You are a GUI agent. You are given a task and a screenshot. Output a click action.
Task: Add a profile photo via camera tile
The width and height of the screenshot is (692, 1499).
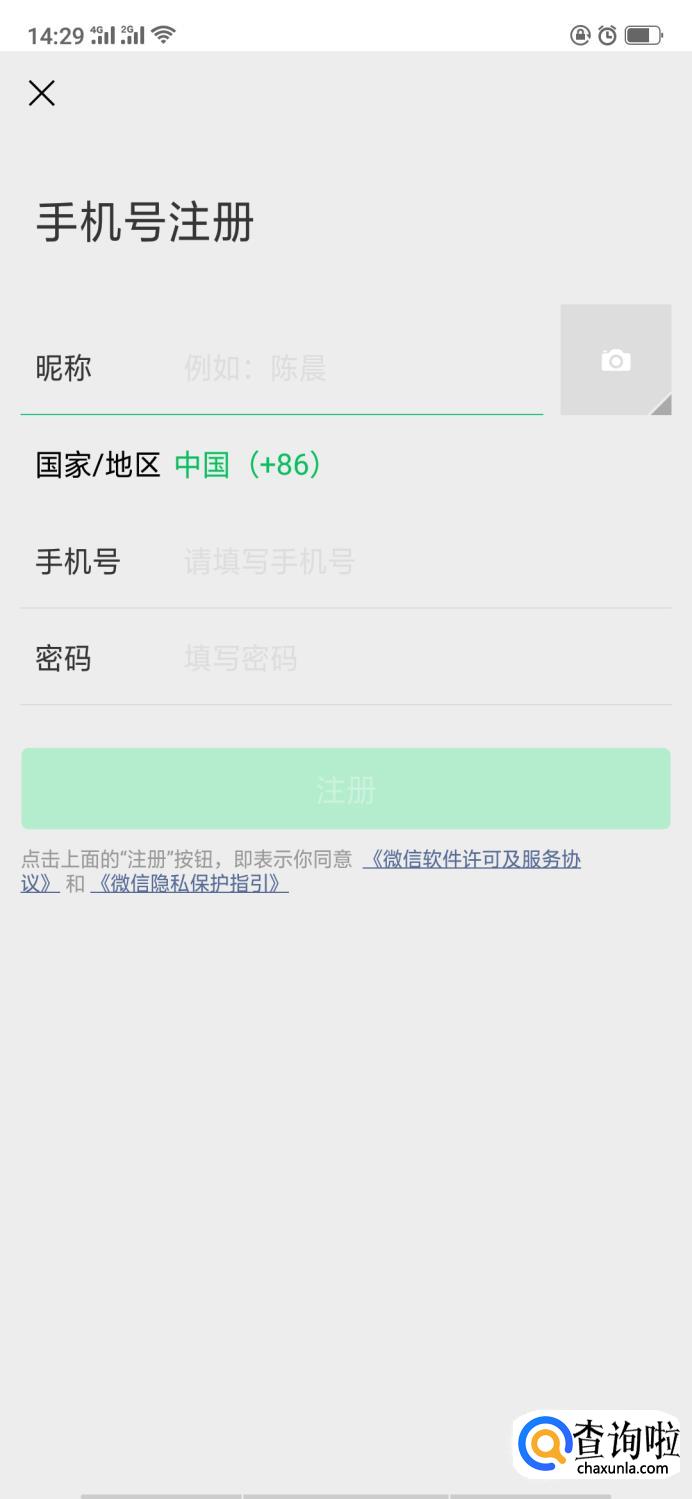tap(615, 360)
